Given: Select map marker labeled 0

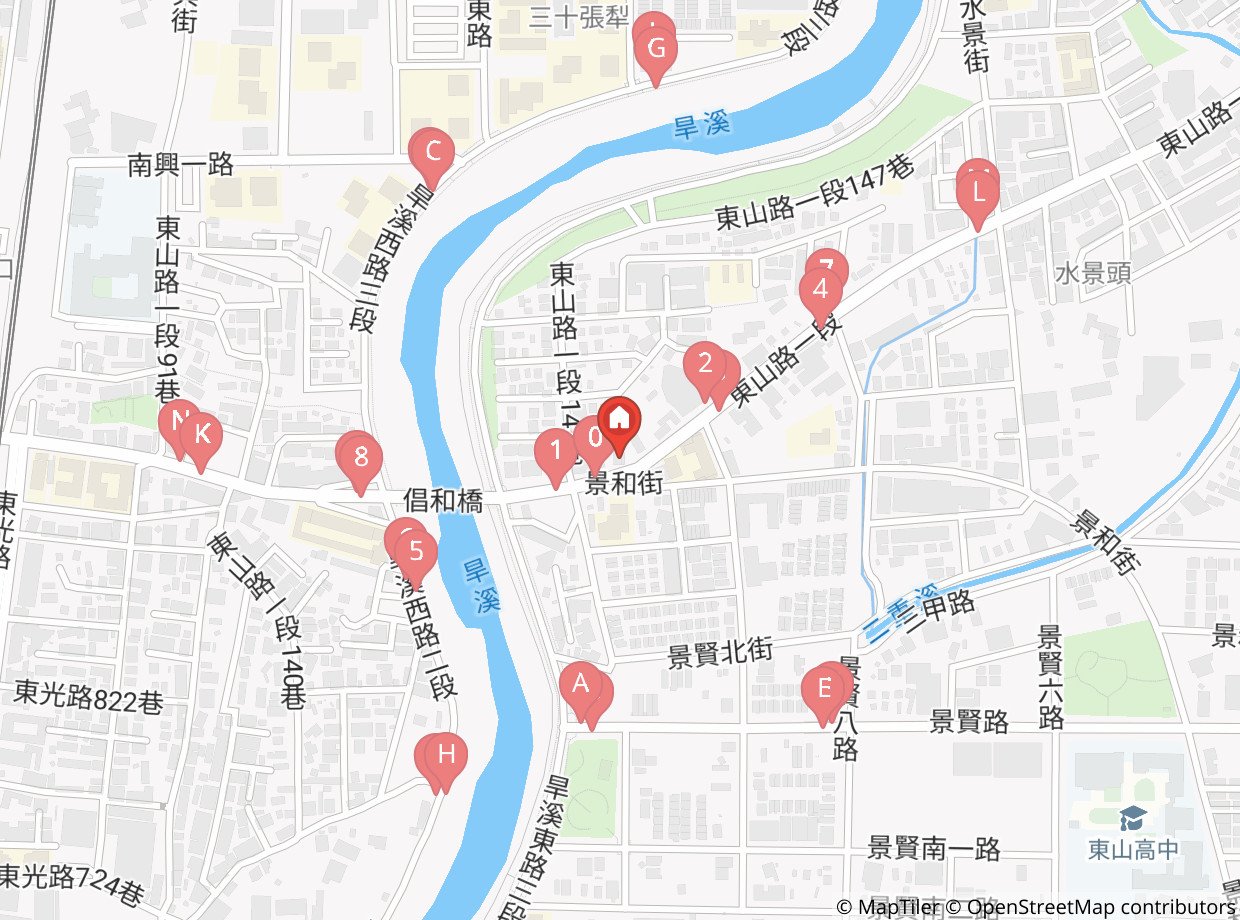Looking at the screenshot, I should click(595, 438).
